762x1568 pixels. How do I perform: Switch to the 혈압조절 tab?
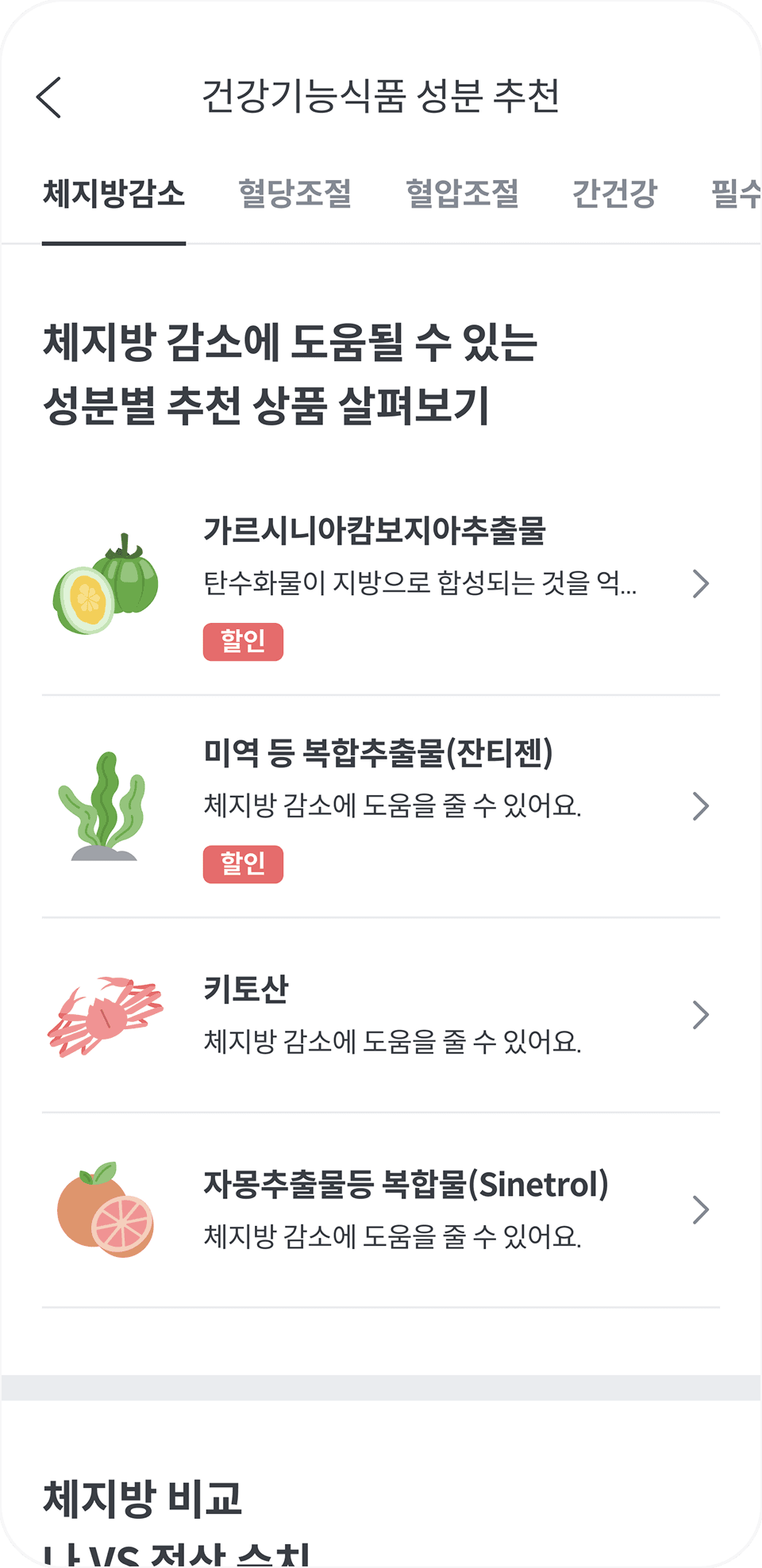(462, 194)
